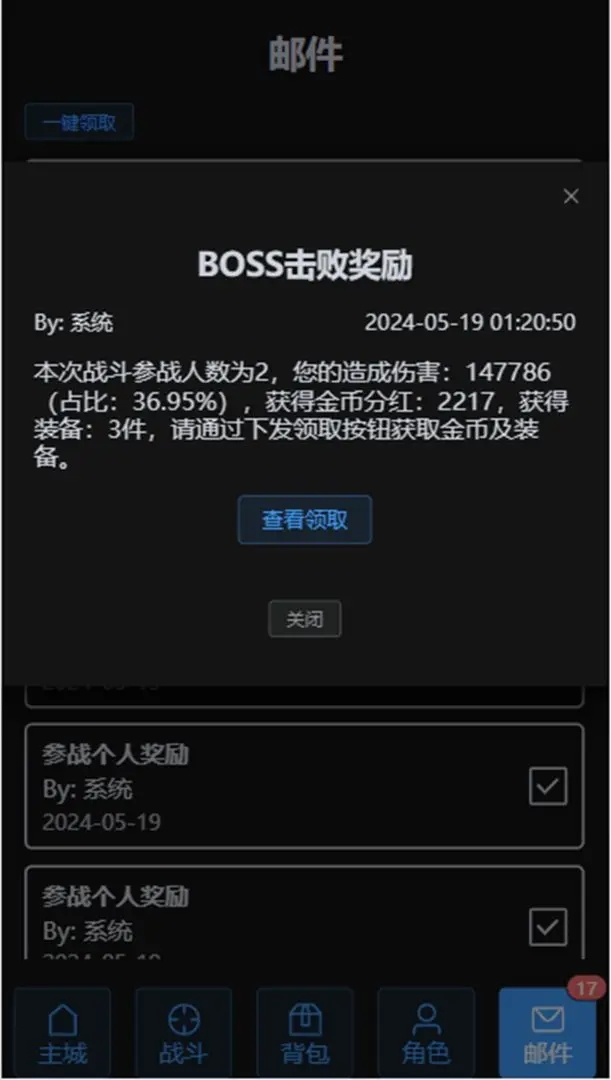Switch to the 主城 tab

click(63, 1034)
